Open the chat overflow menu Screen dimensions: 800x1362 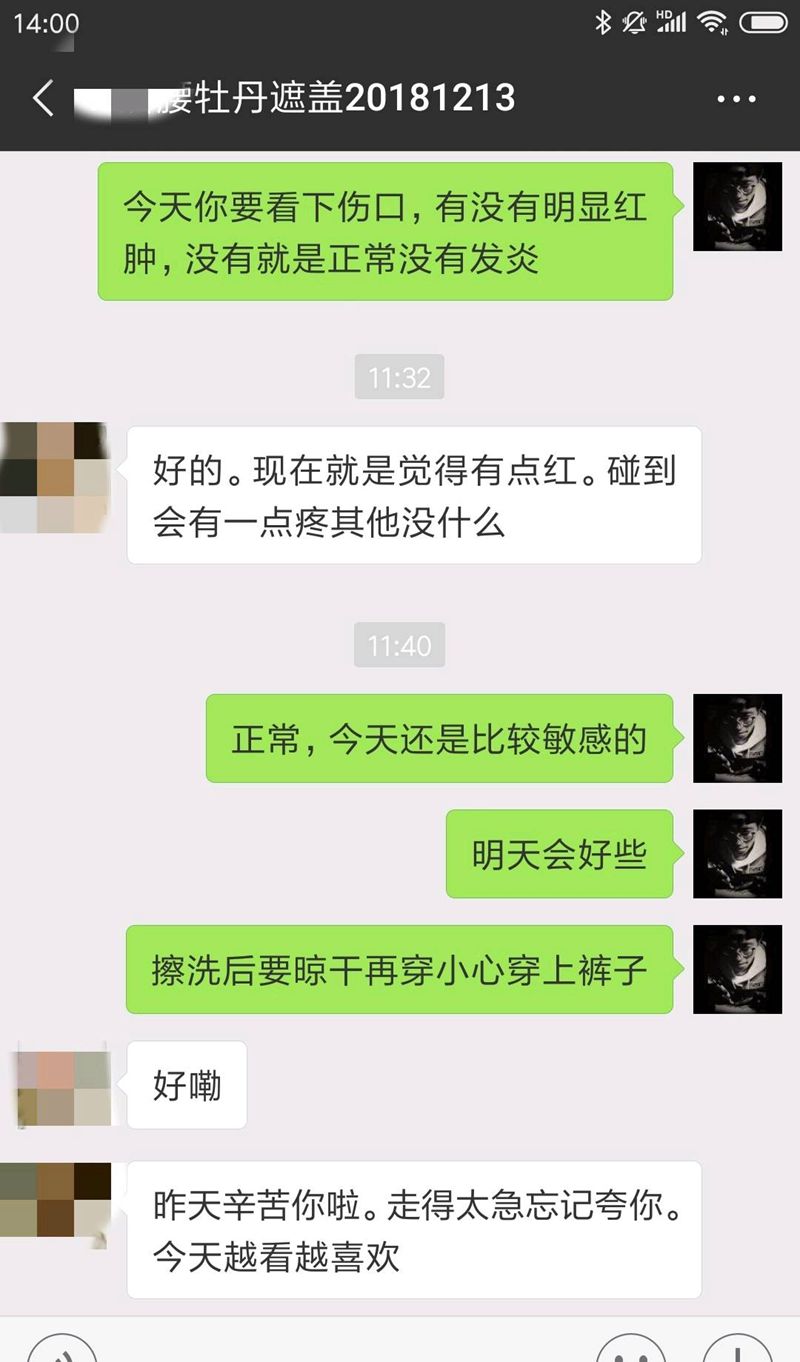tap(737, 99)
